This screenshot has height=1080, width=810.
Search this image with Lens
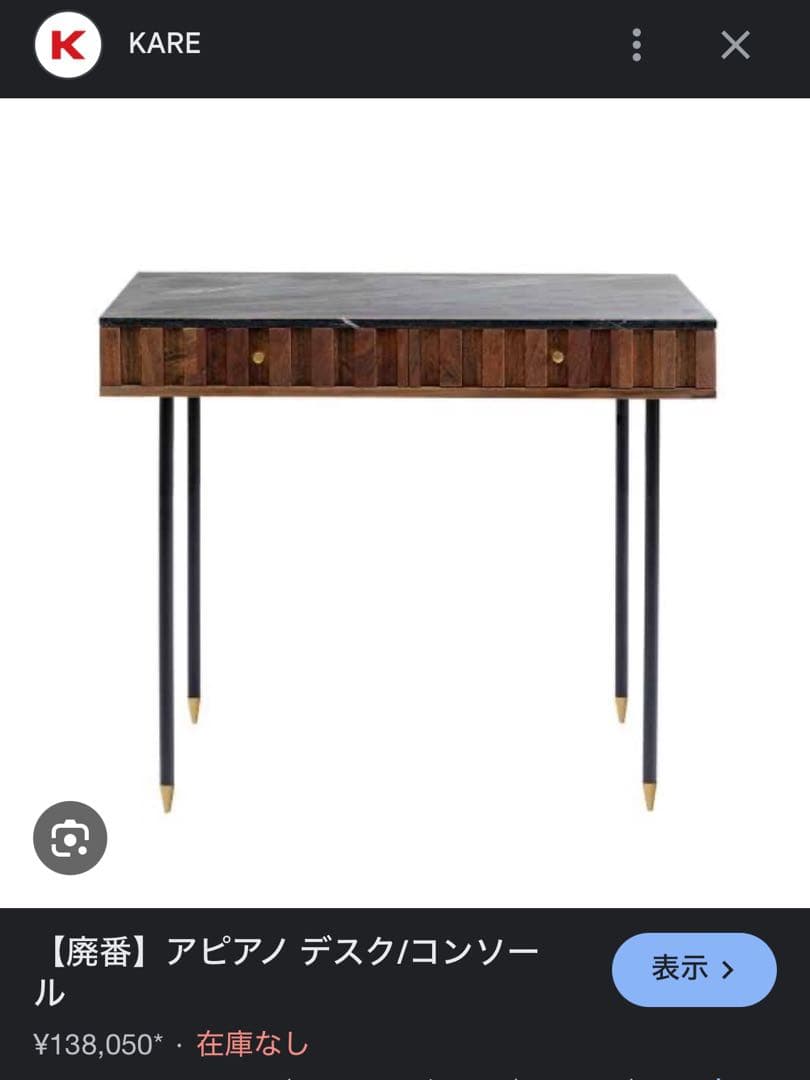coord(70,838)
